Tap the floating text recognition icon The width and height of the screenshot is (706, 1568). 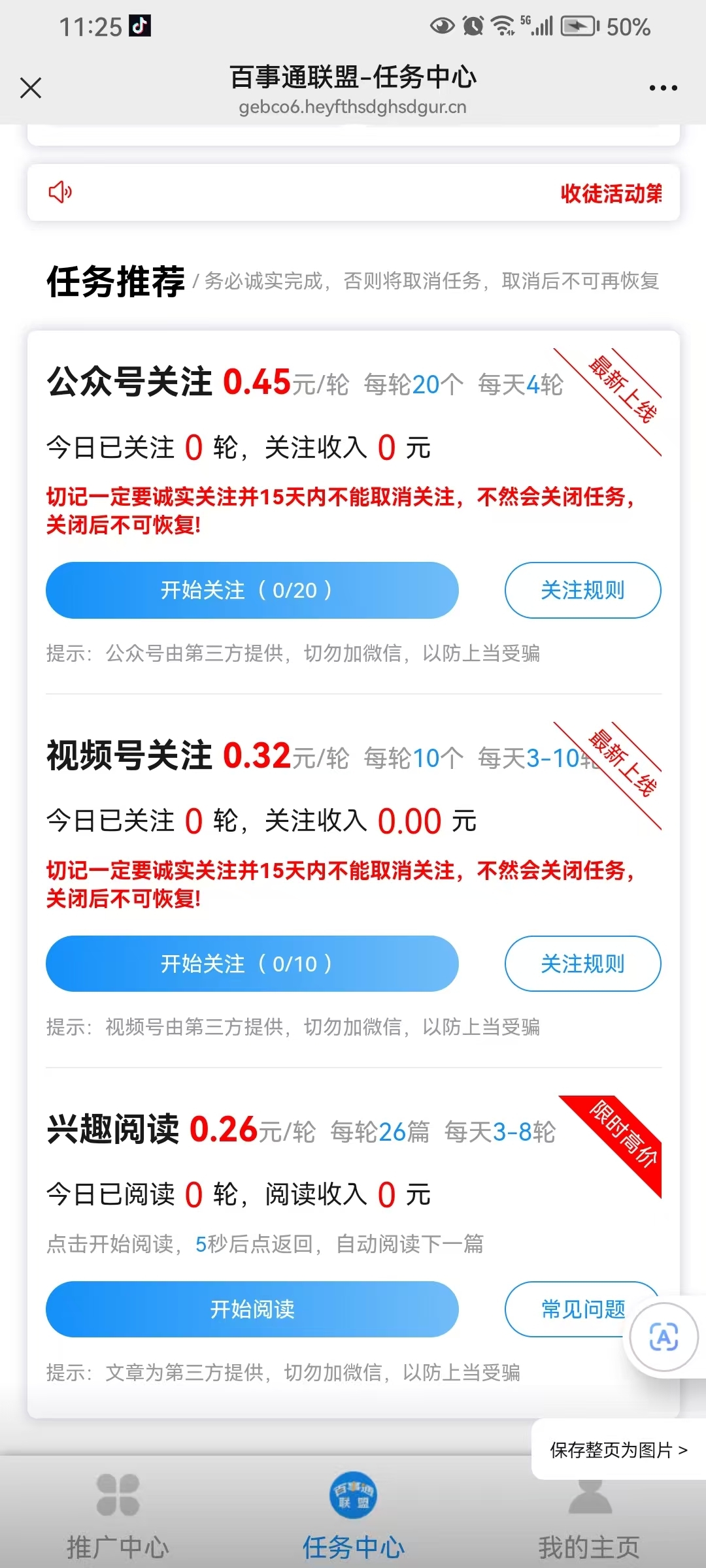click(664, 1337)
